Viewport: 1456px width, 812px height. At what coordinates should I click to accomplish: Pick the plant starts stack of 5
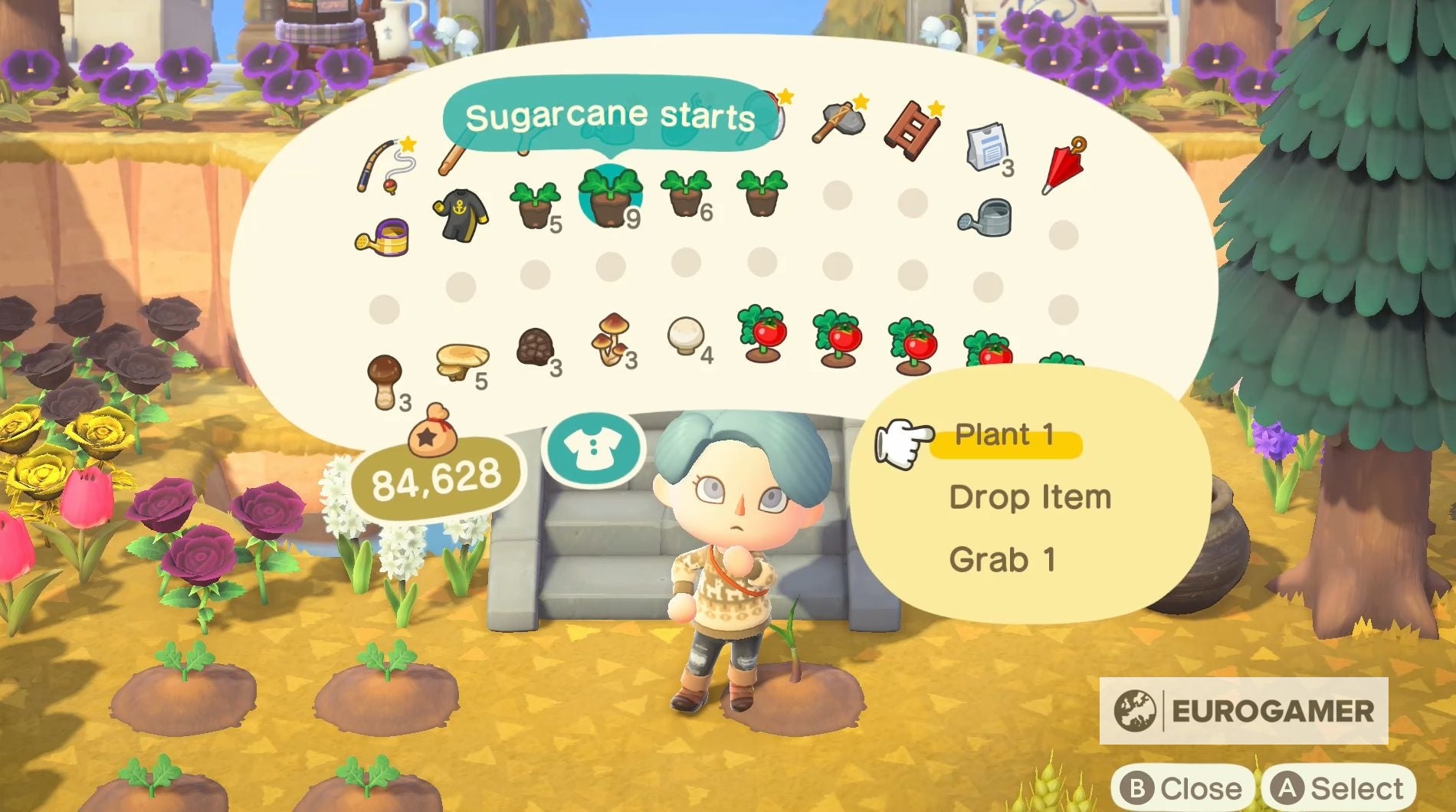535,205
